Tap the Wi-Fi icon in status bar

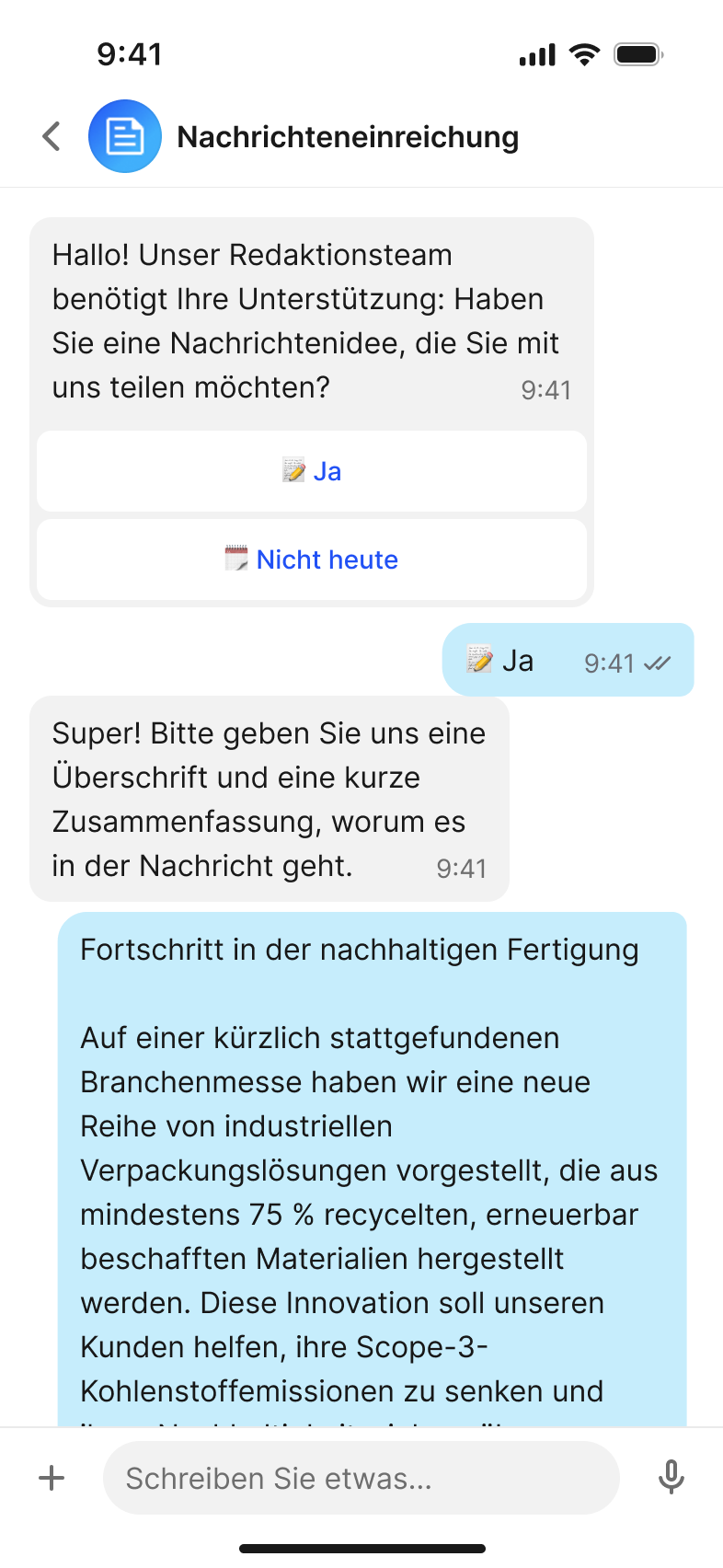586,53
